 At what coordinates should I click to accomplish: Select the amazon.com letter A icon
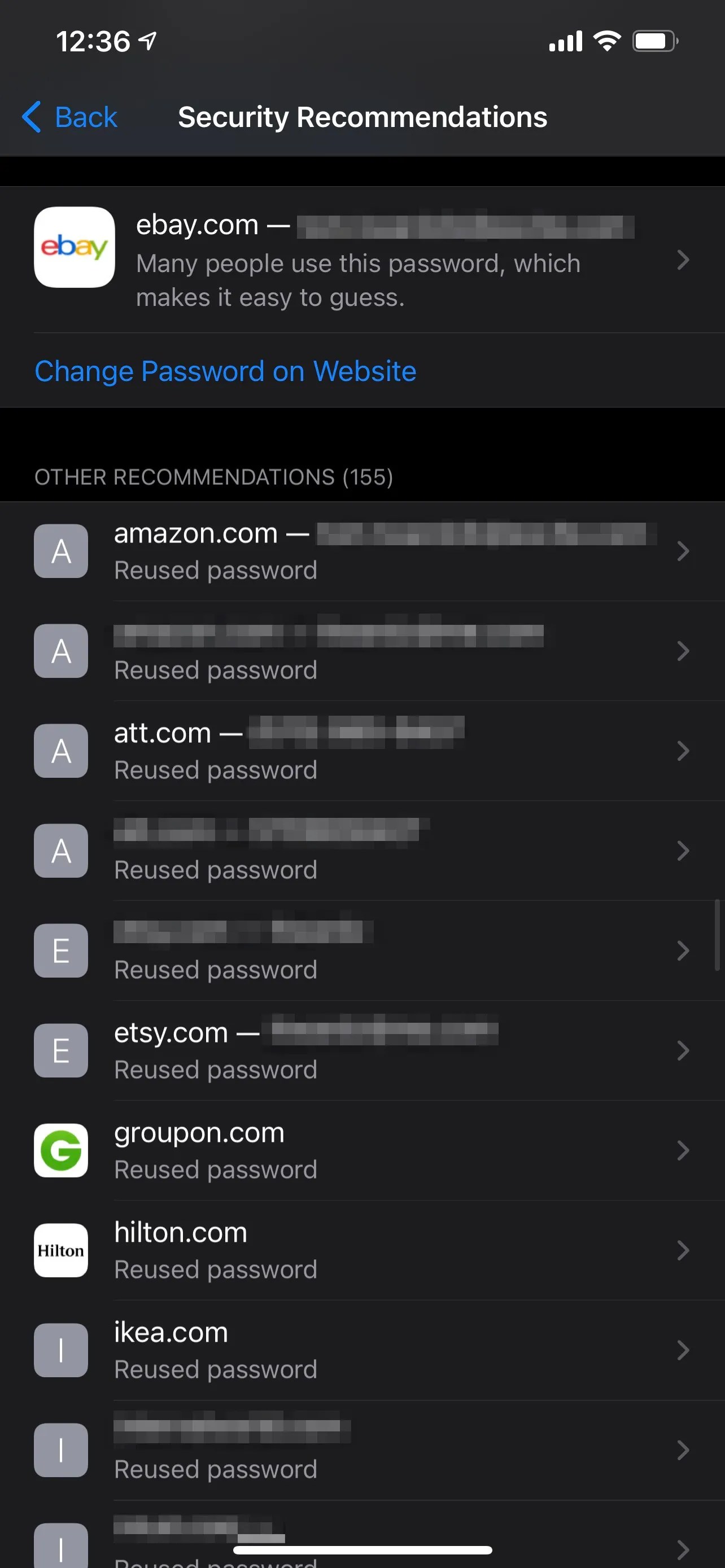[x=61, y=551]
